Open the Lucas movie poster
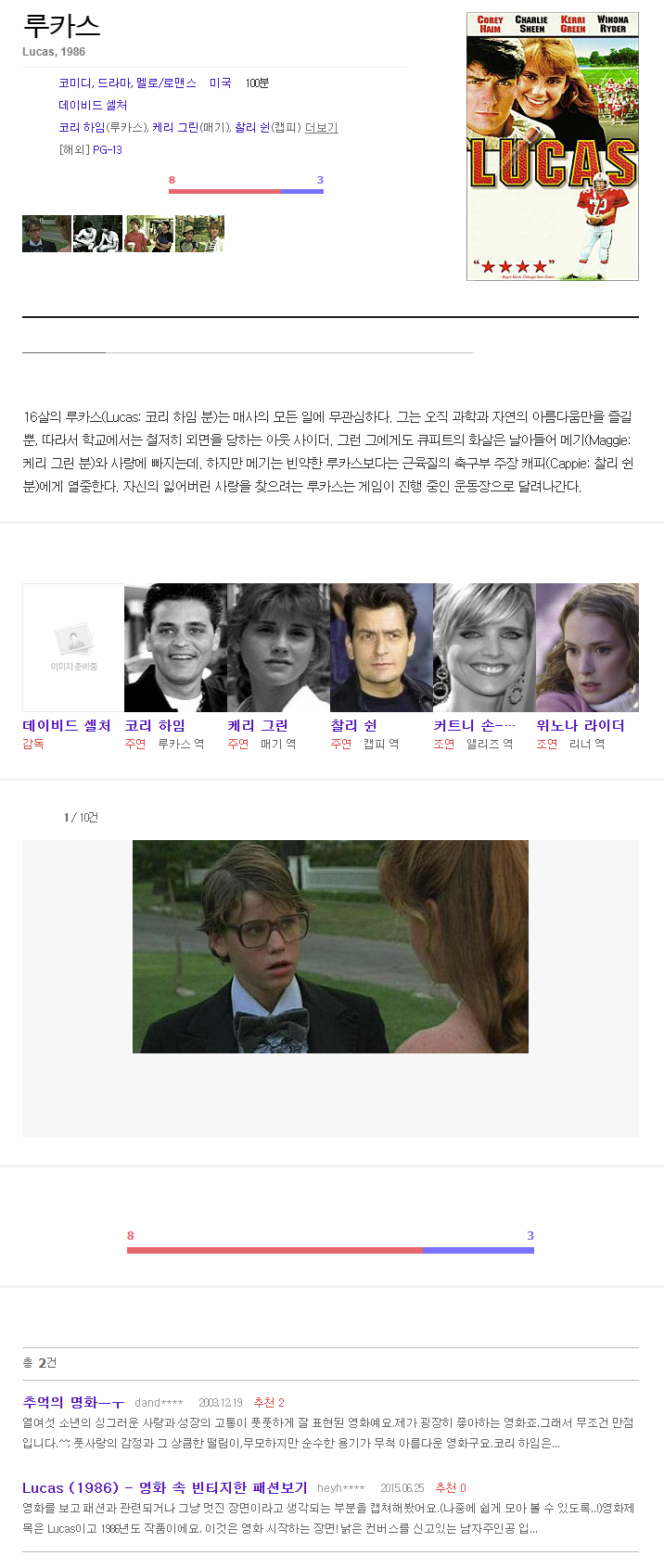This screenshot has width=664, height=1568. [552, 147]
